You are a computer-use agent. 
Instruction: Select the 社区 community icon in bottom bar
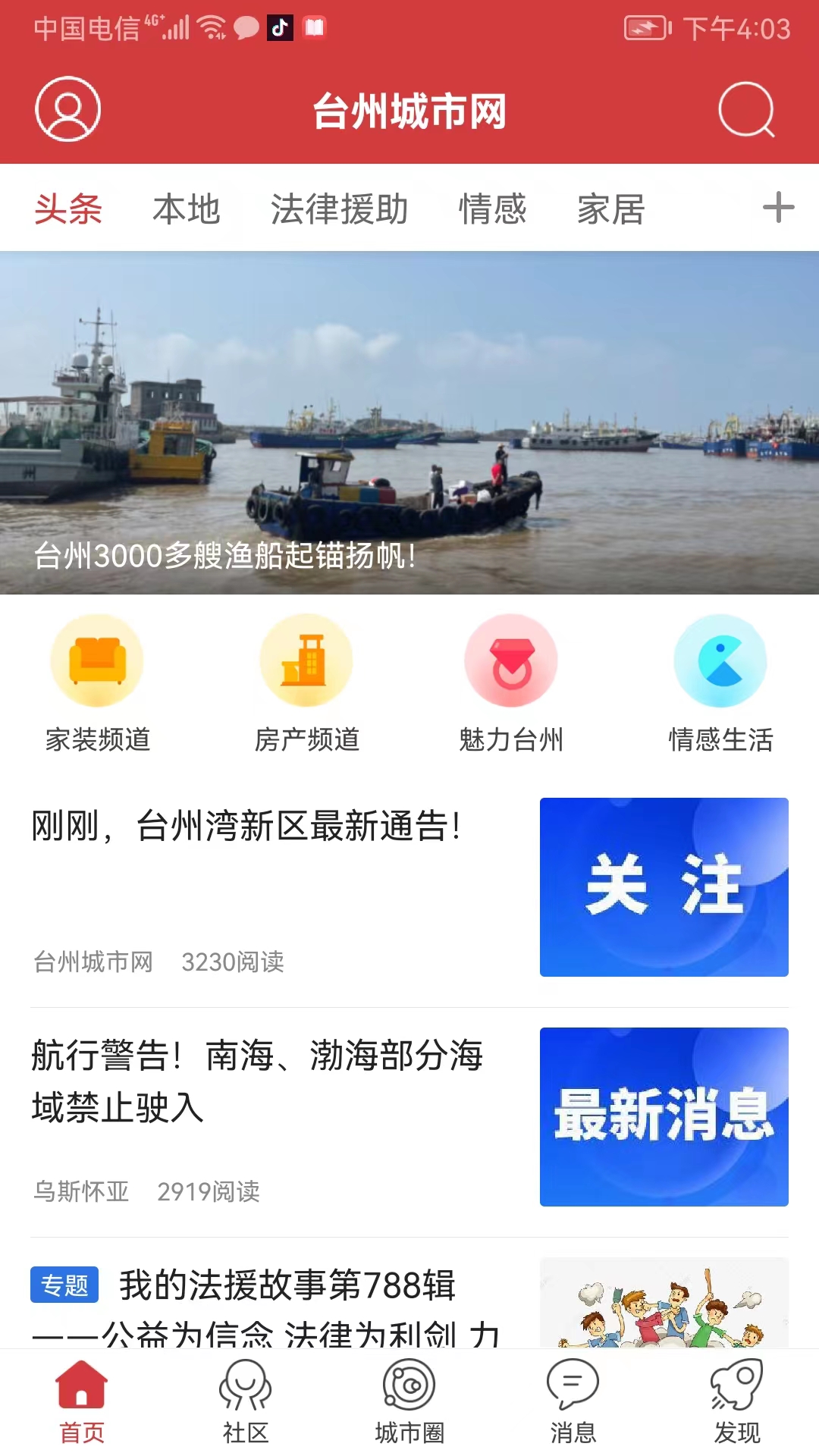(x=245, y=1401)
